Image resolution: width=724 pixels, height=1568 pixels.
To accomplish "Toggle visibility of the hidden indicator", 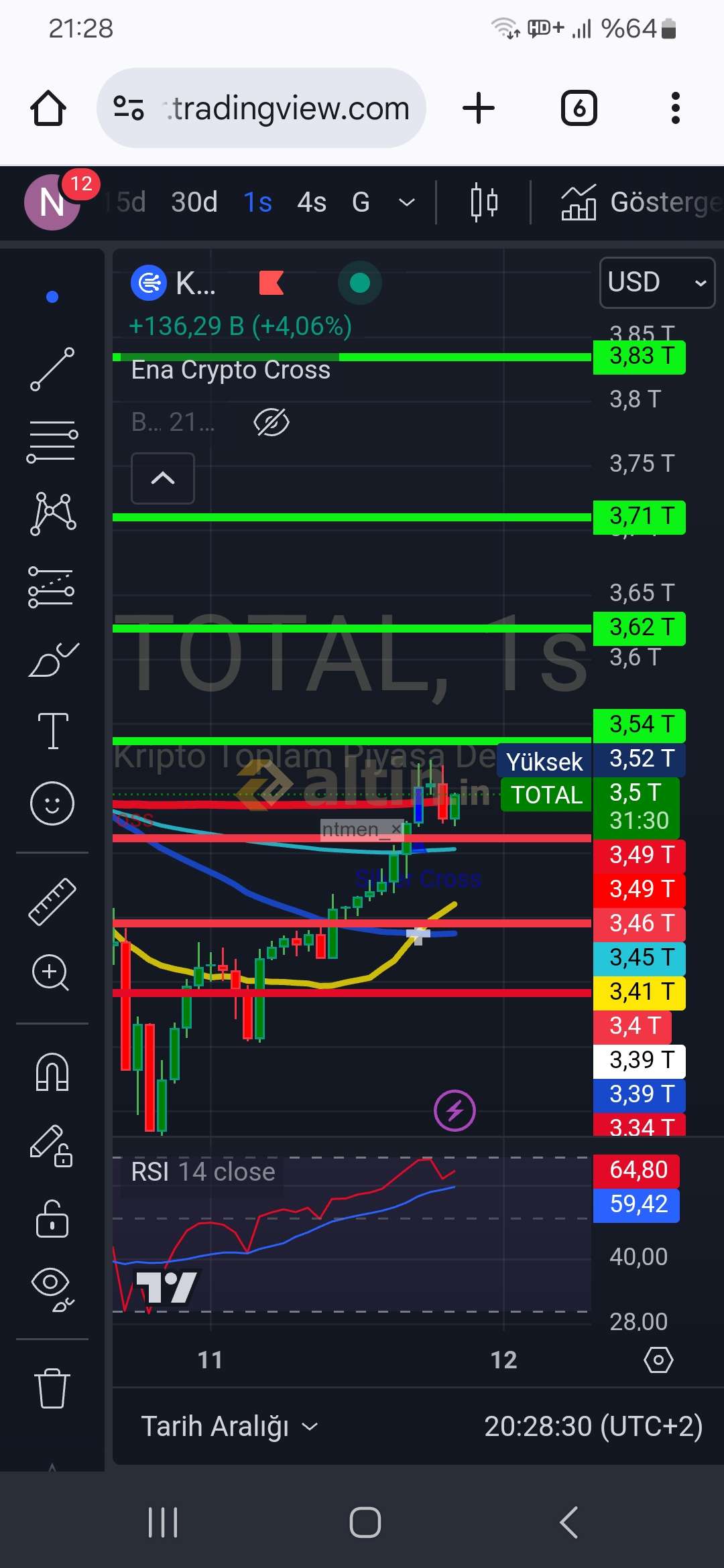I will (271, 422).
